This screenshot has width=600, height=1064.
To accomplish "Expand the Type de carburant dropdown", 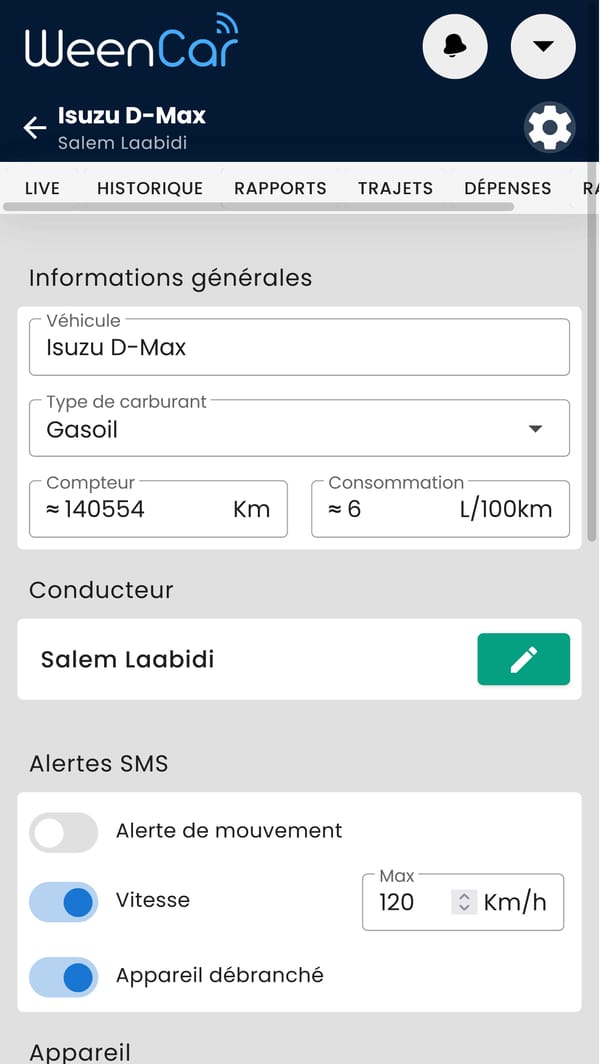I will pos(299,429).
